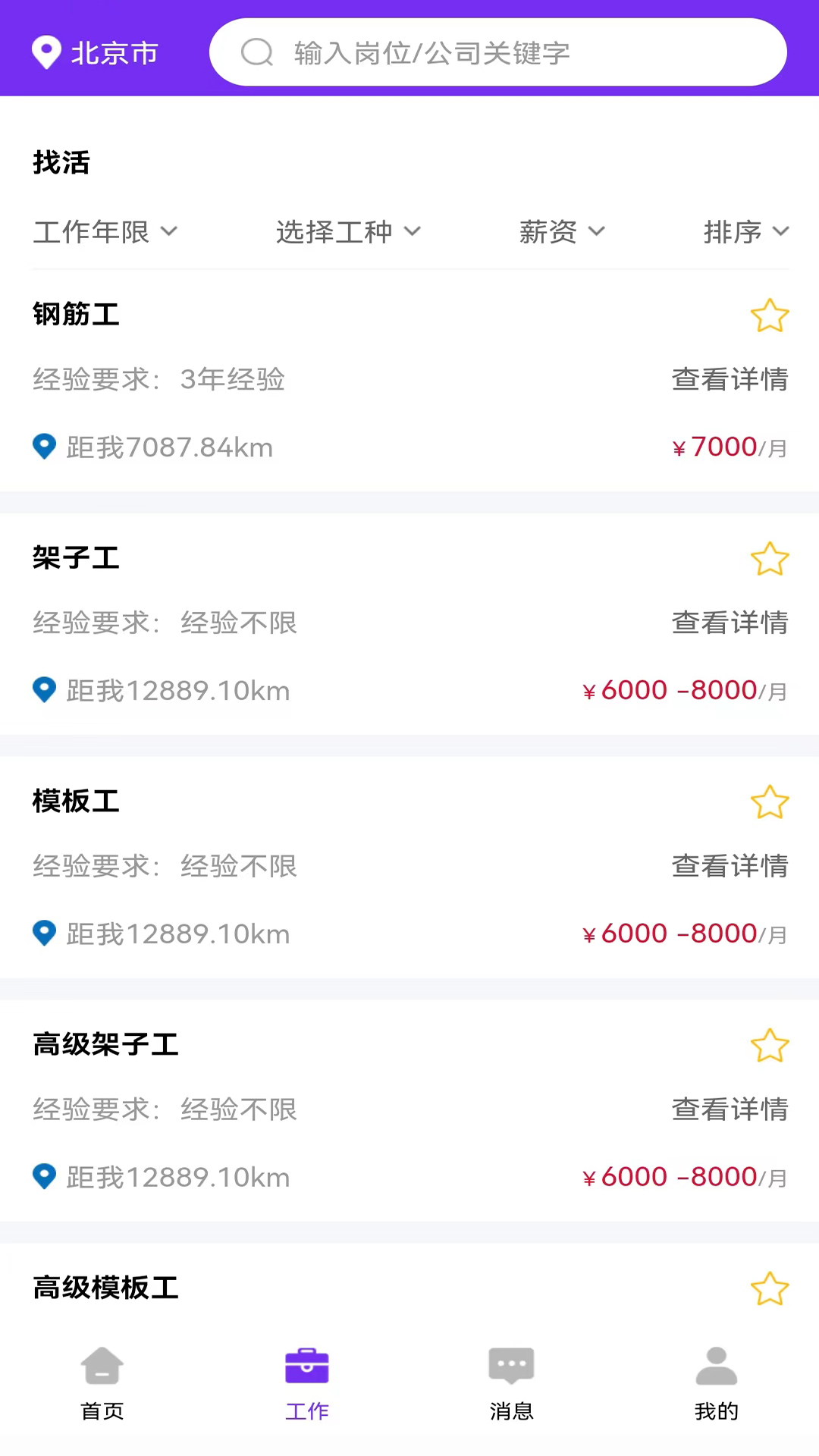Open the 排序 sorting control
Viewport: 819px width, 1456px height.
click(x=746, y=232)
